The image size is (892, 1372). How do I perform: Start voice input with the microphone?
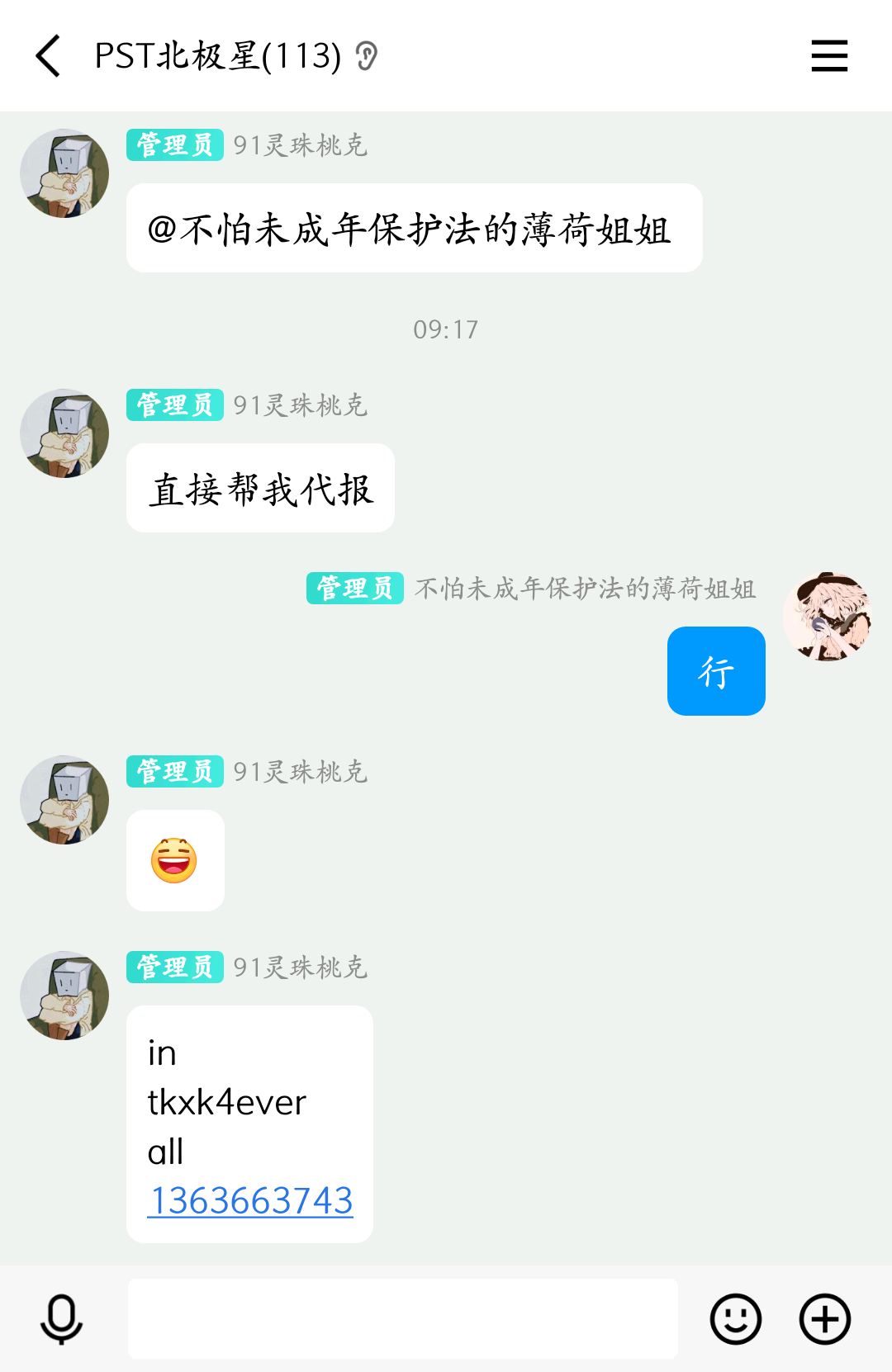point(62,1318)
